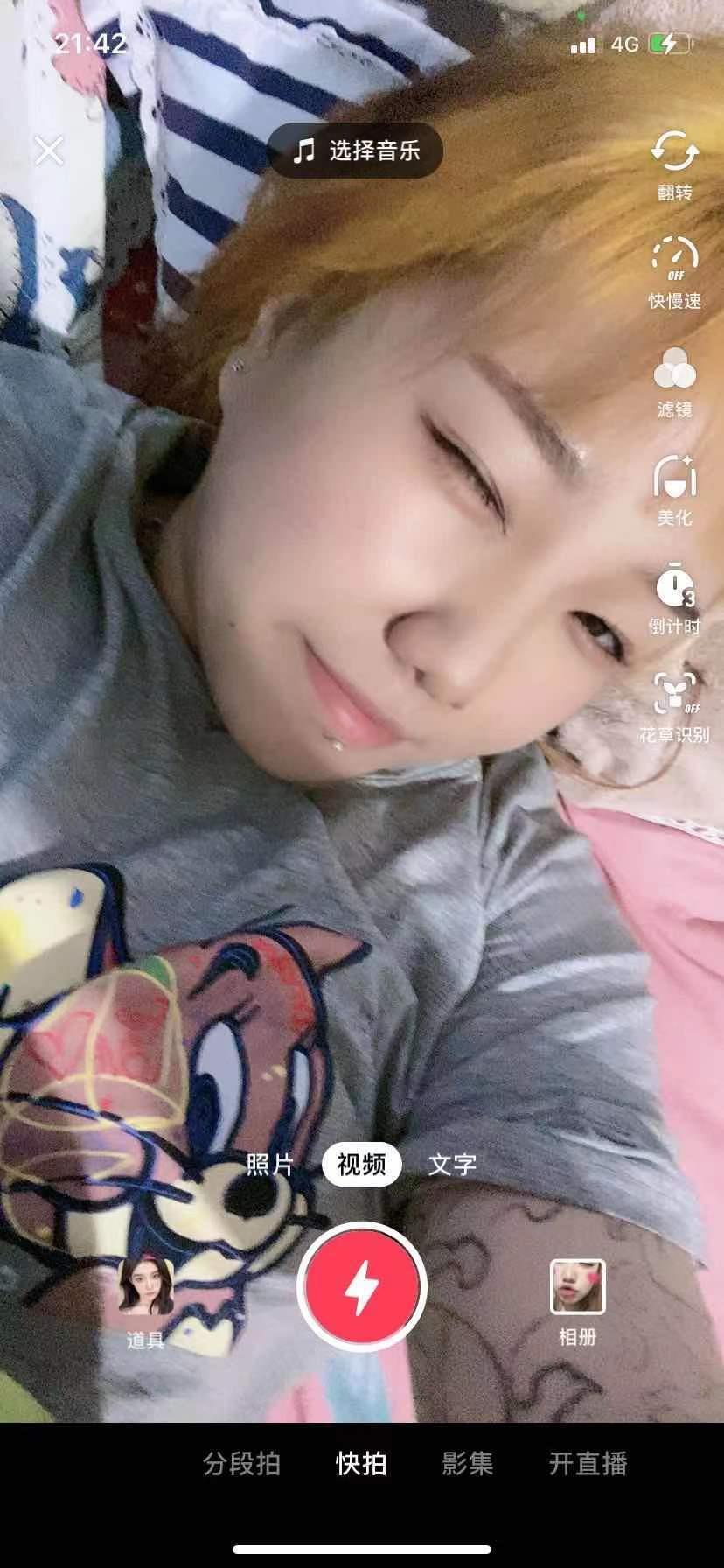Go to the 影集 photo album tab
This screenshot has width=724, height=1568.
[x=468, y=1463]
